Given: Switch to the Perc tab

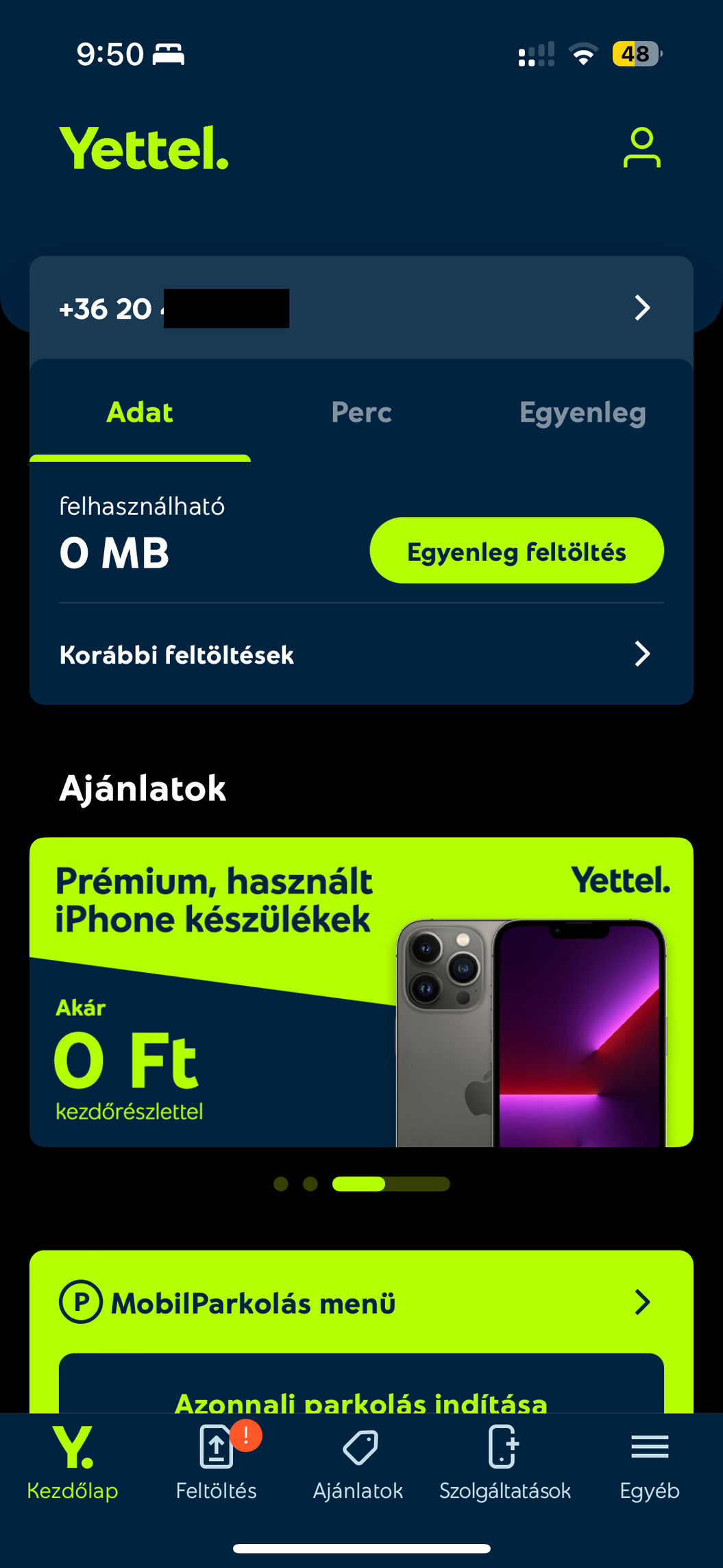Looking at the screenshot, I should 361,413.
